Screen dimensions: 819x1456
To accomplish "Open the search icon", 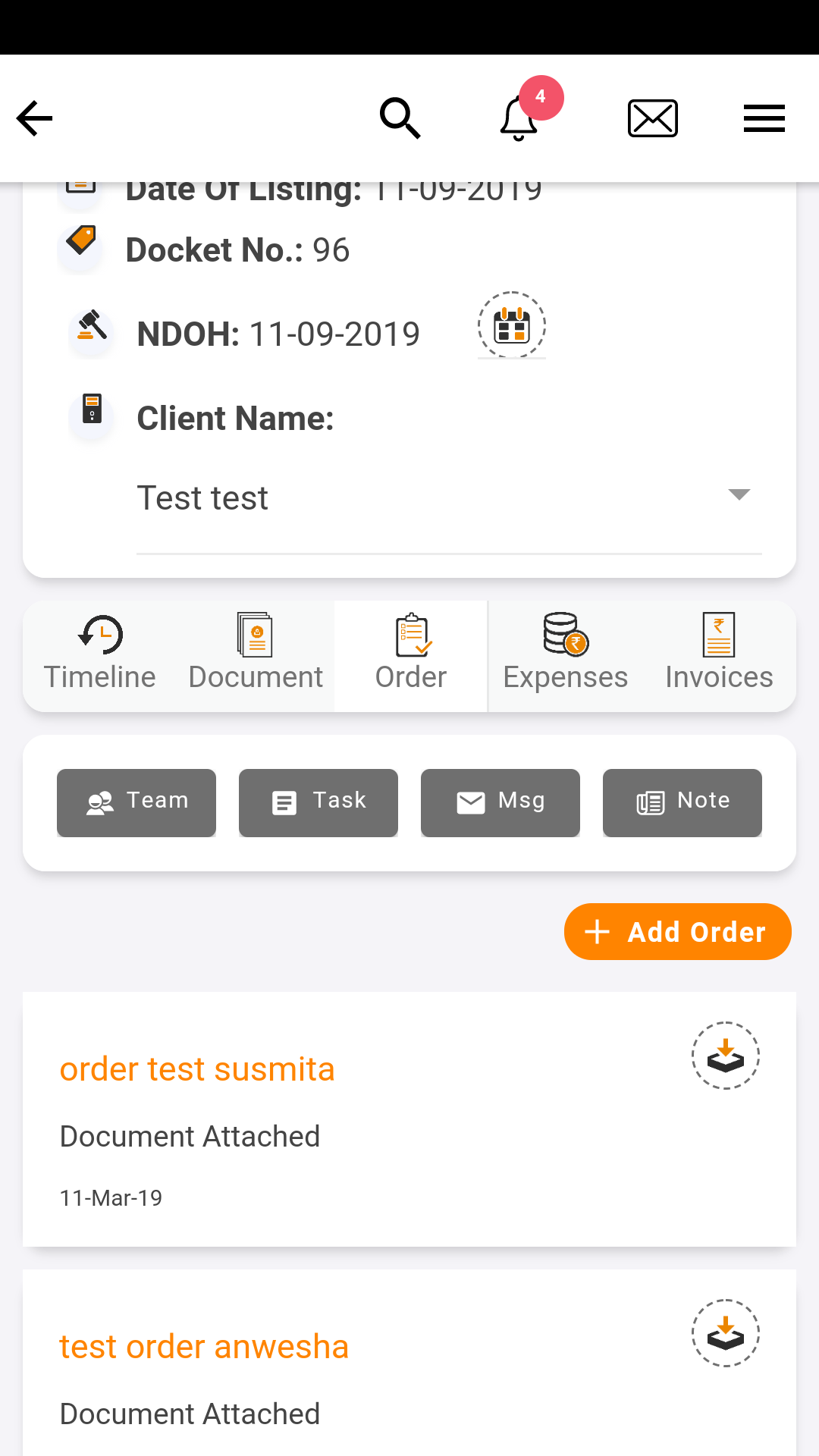I will [x=400, y=118].
